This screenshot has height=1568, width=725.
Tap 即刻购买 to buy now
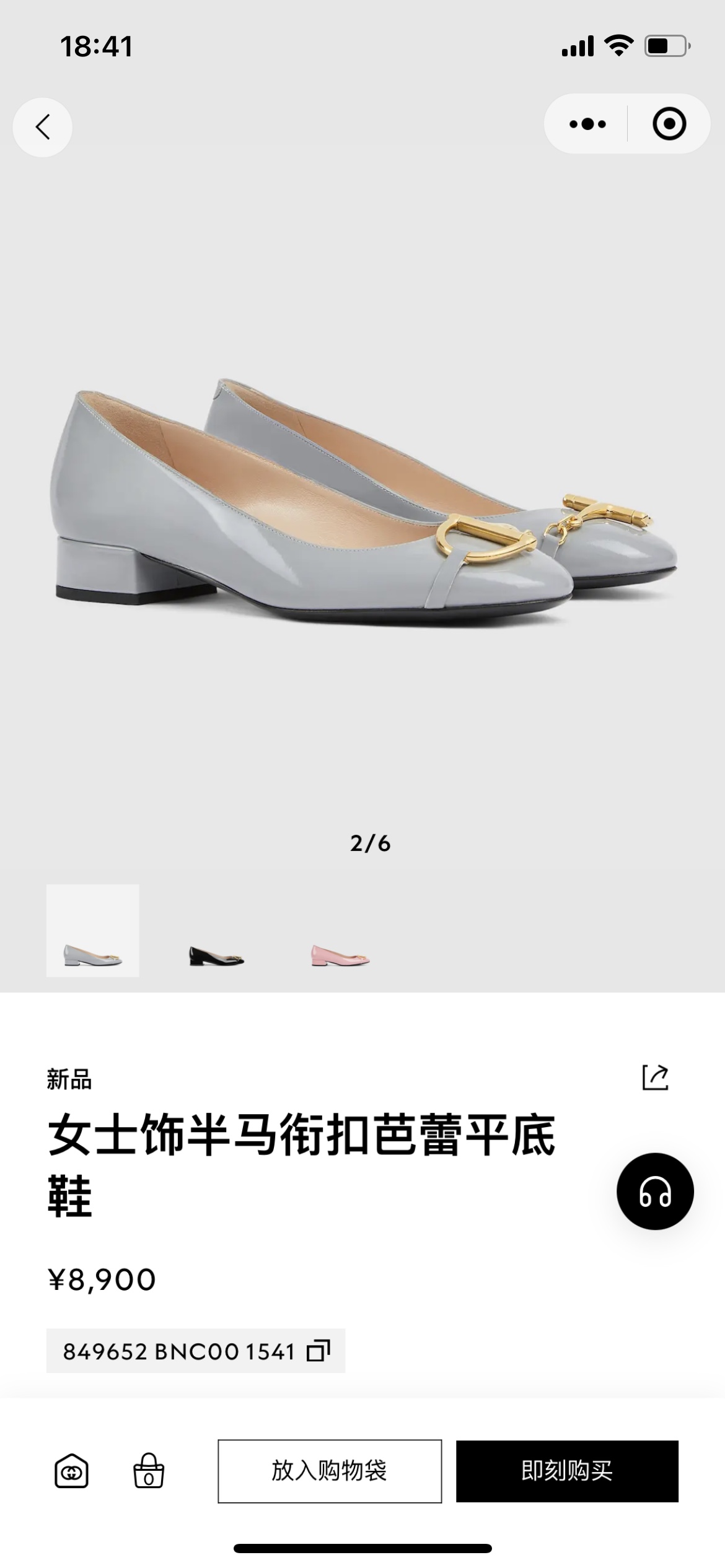567,1471
